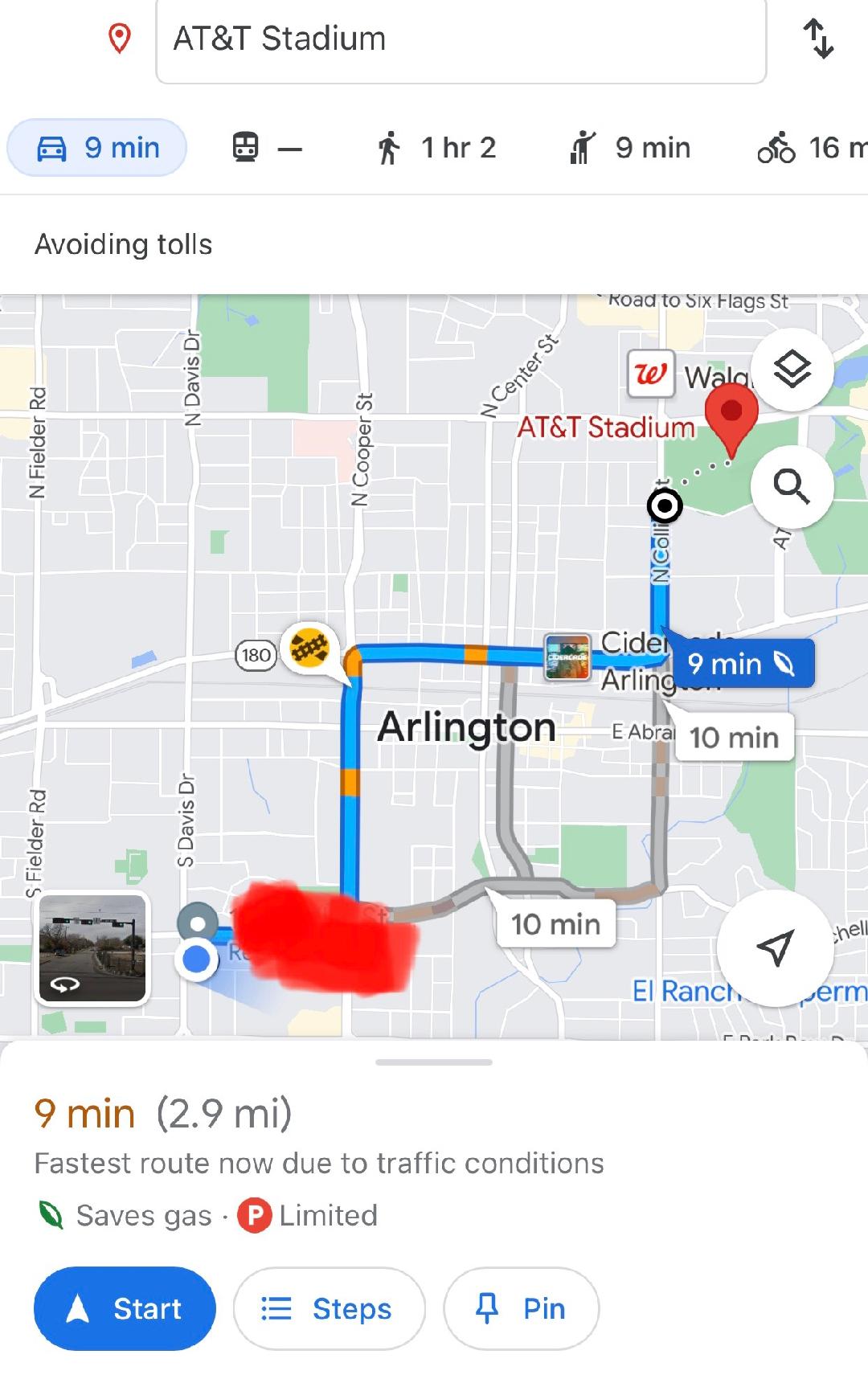The image size is (868, 1375).
Task: Switch to walking 1 hr 2 mode
Action: (436, 148)
